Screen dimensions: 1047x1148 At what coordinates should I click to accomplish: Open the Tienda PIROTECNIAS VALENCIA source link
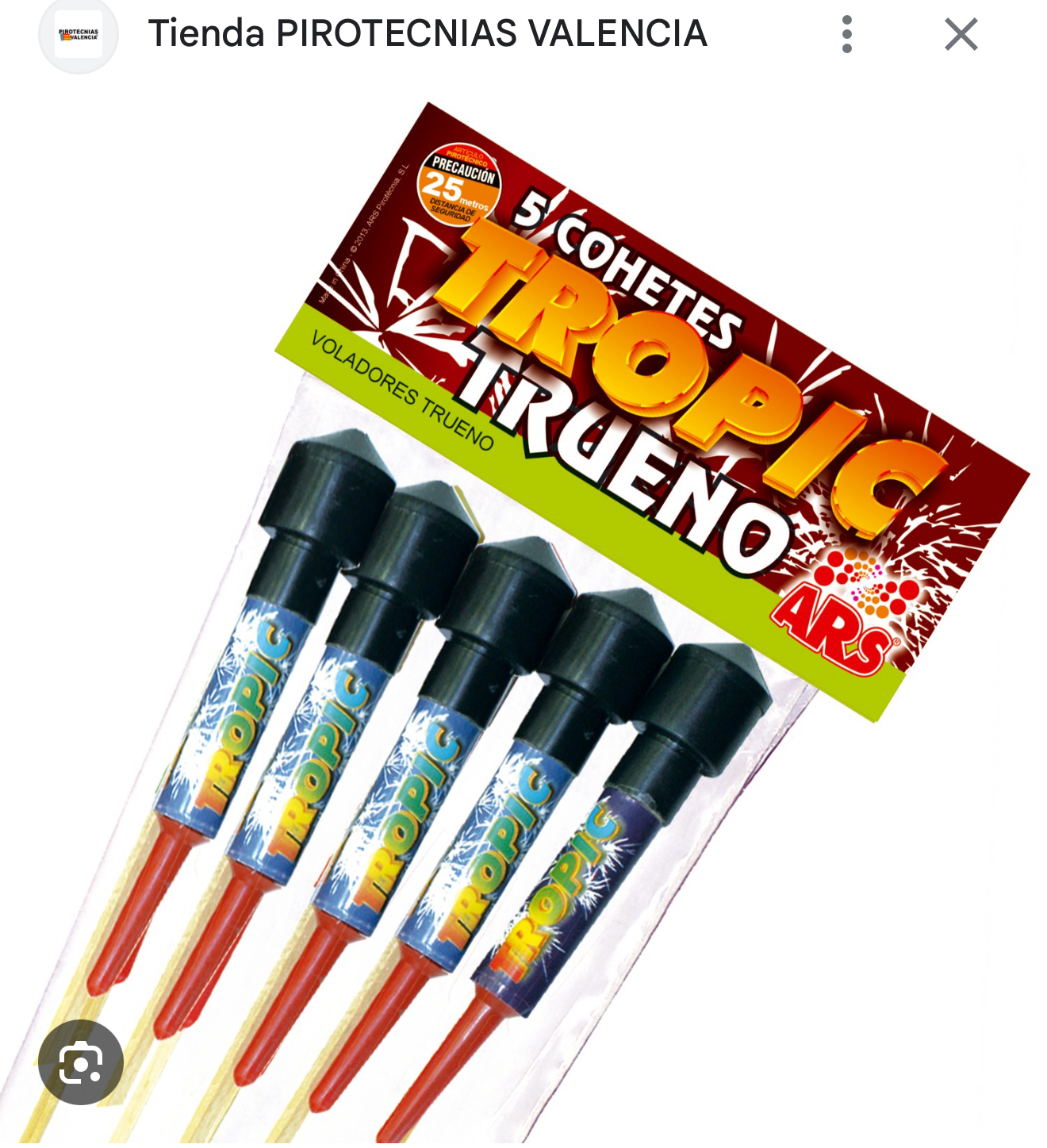[428, 34]
